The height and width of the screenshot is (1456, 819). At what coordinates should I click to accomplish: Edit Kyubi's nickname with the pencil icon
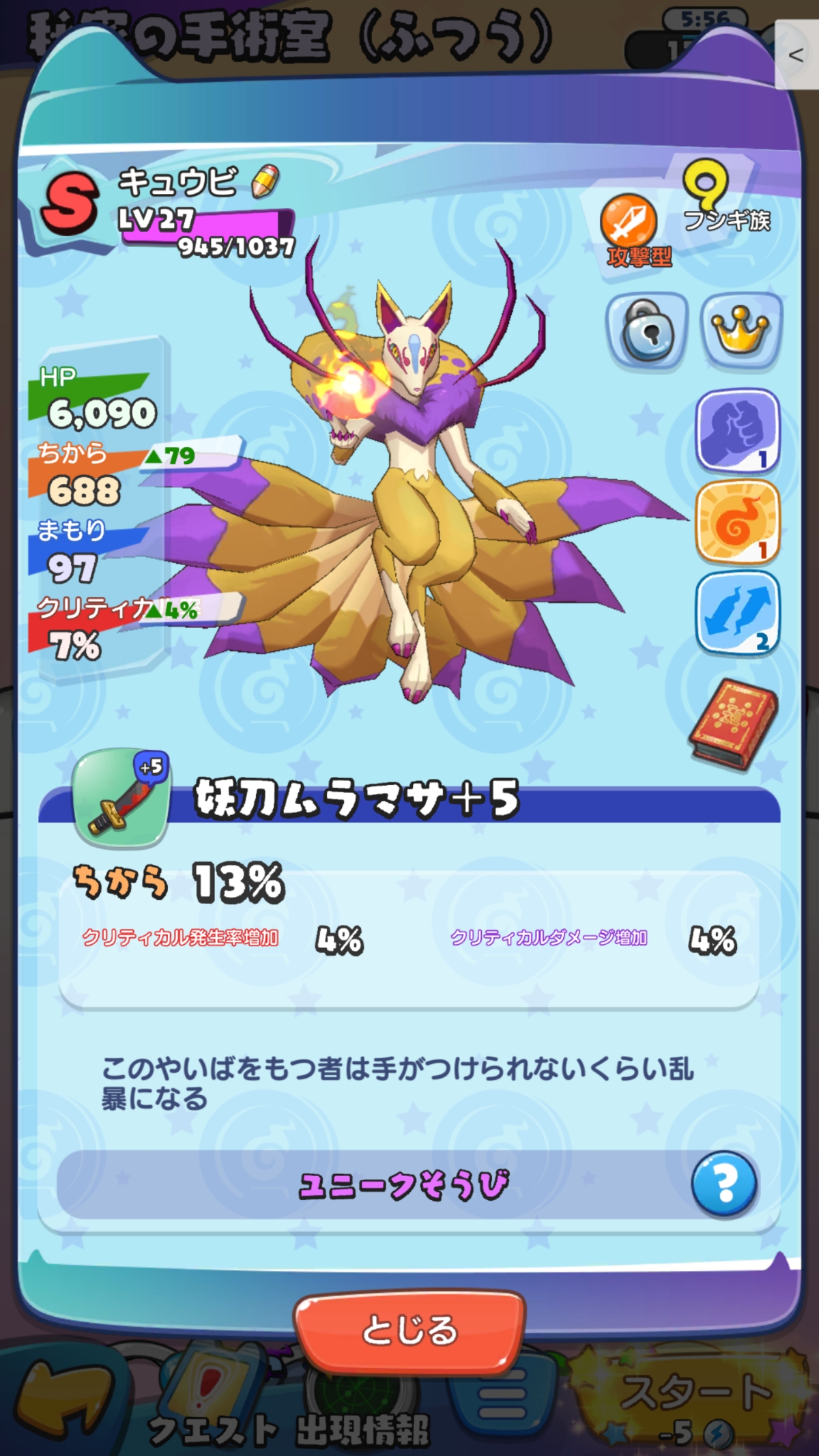[x=265, y=181]
